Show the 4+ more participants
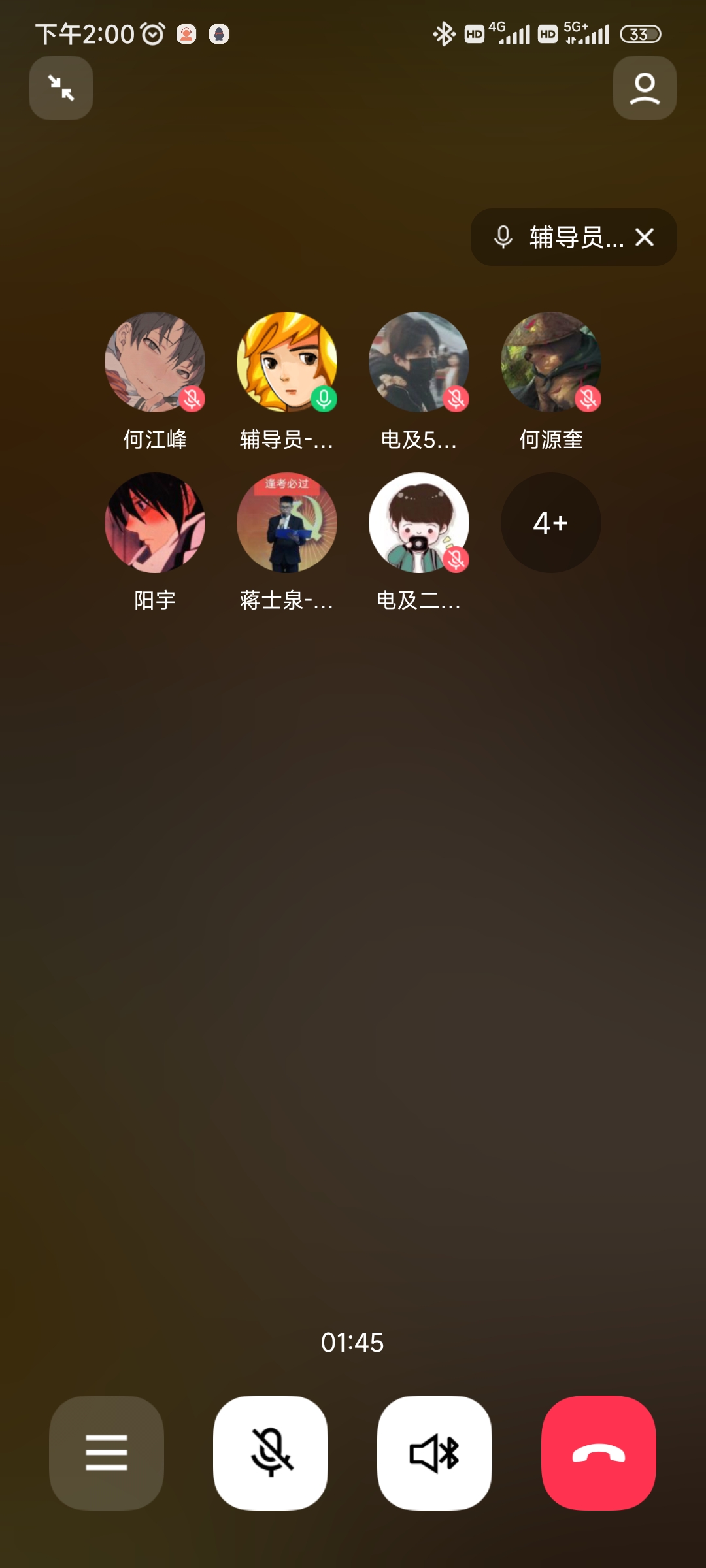706x1568 pixels. (x=550, y=523)
